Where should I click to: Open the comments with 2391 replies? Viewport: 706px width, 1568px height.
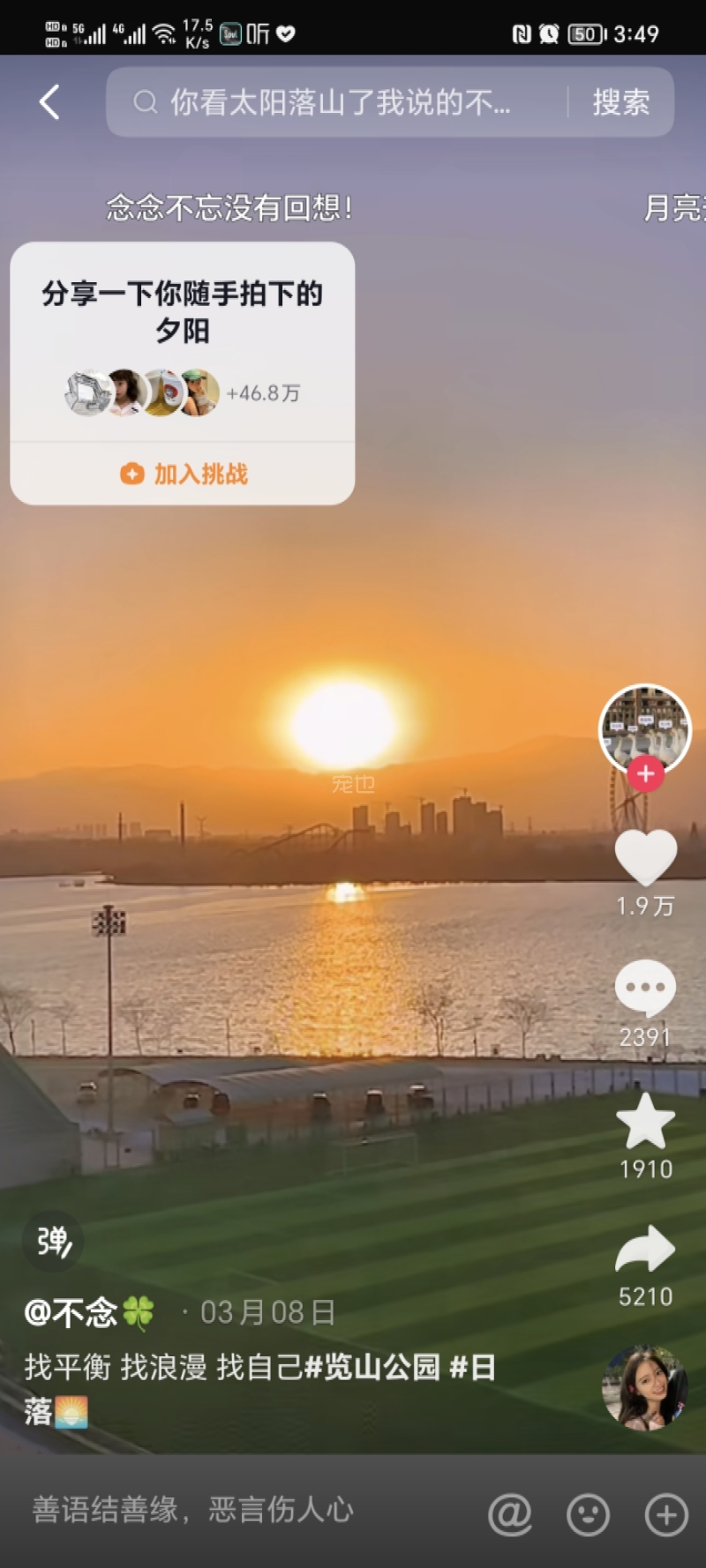[645, 989]
